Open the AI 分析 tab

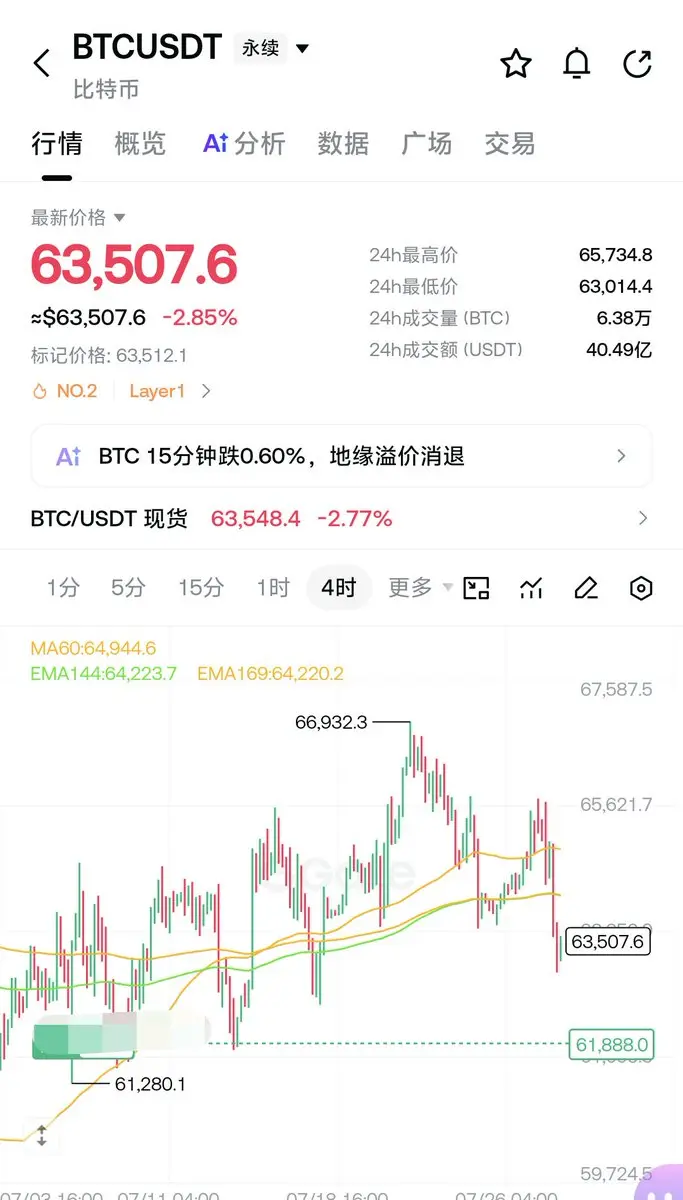click(x=244, y=144)
